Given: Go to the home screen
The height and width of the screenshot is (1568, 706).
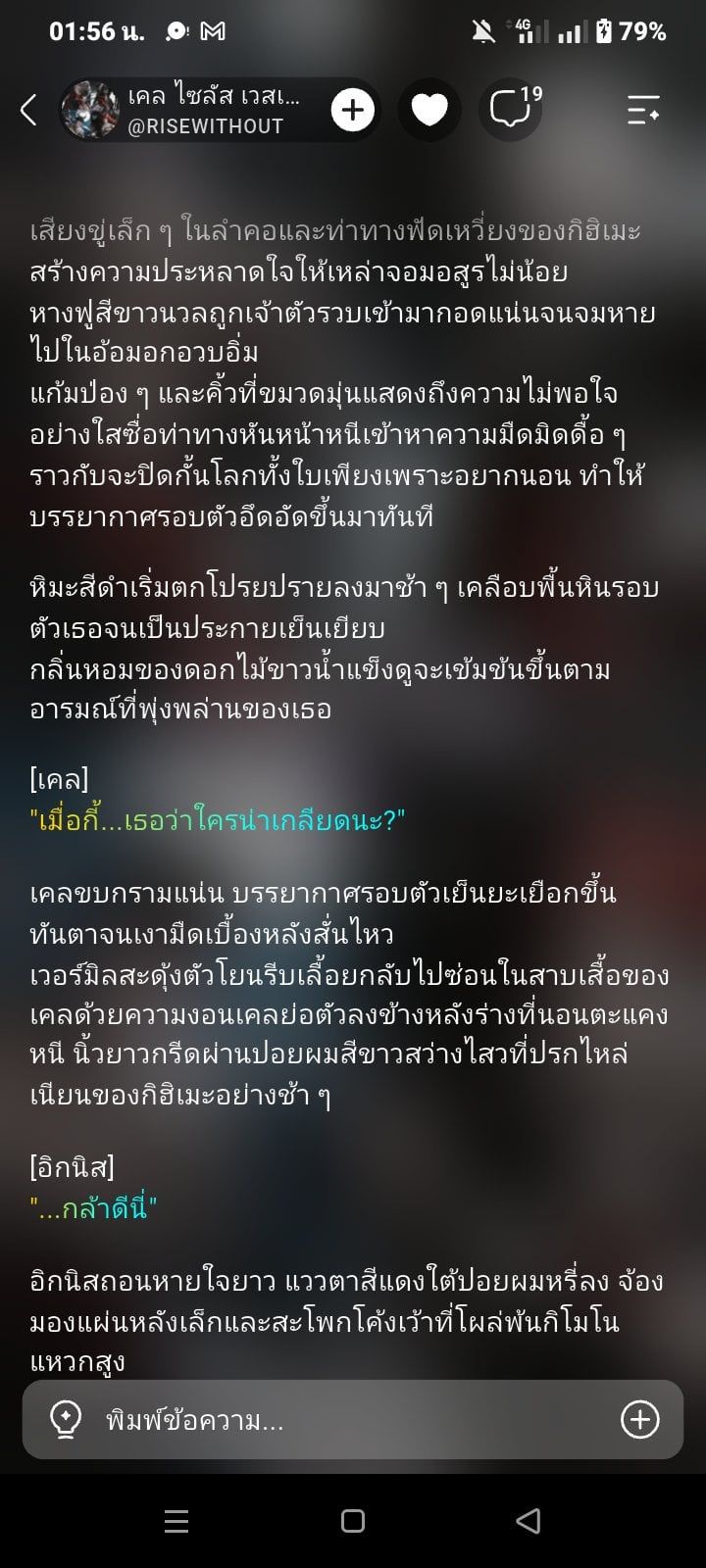Looking at the screenshot, I should 353,1521.
